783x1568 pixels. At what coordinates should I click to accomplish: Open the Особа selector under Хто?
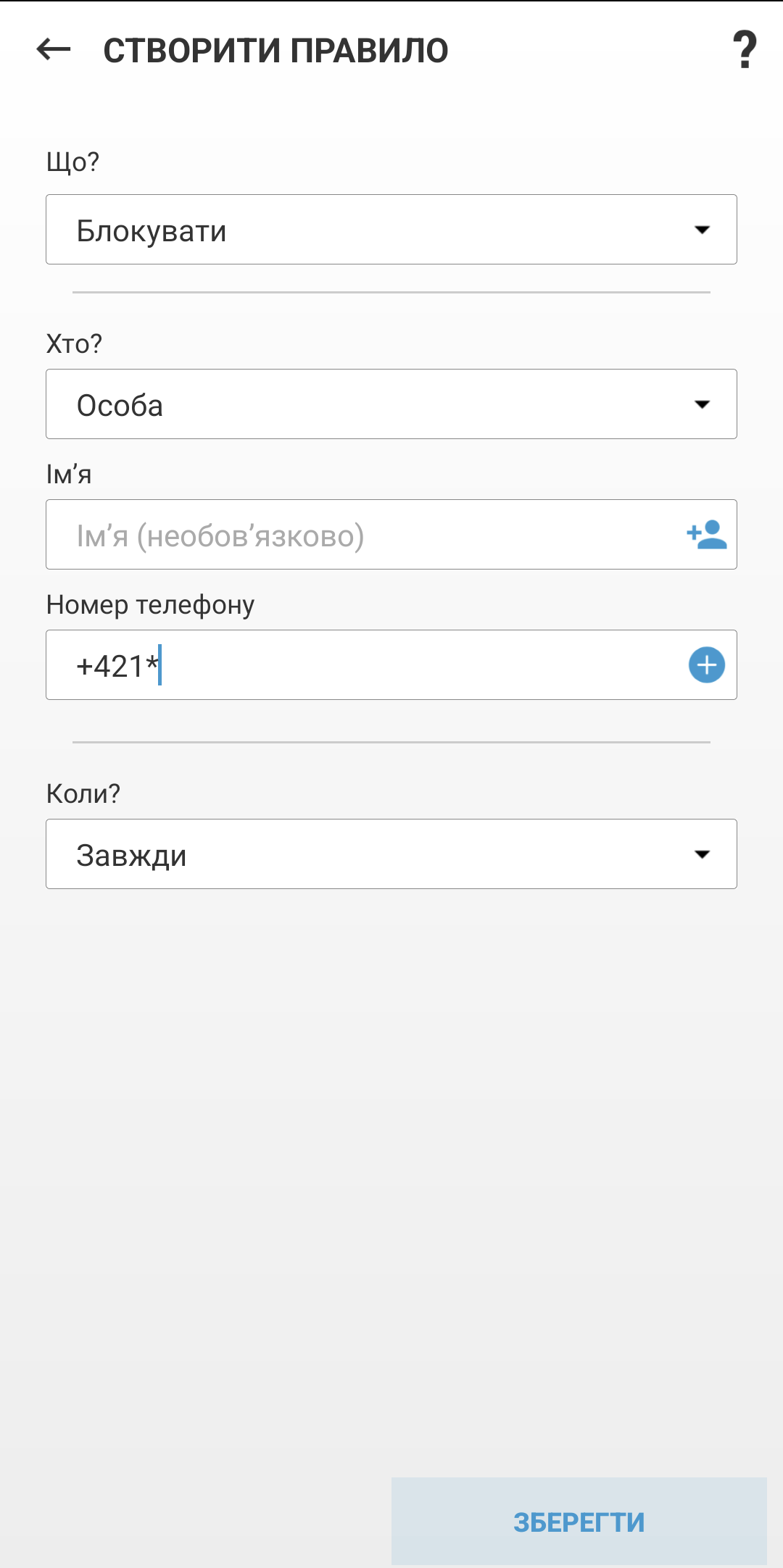(x=391, y=404)
